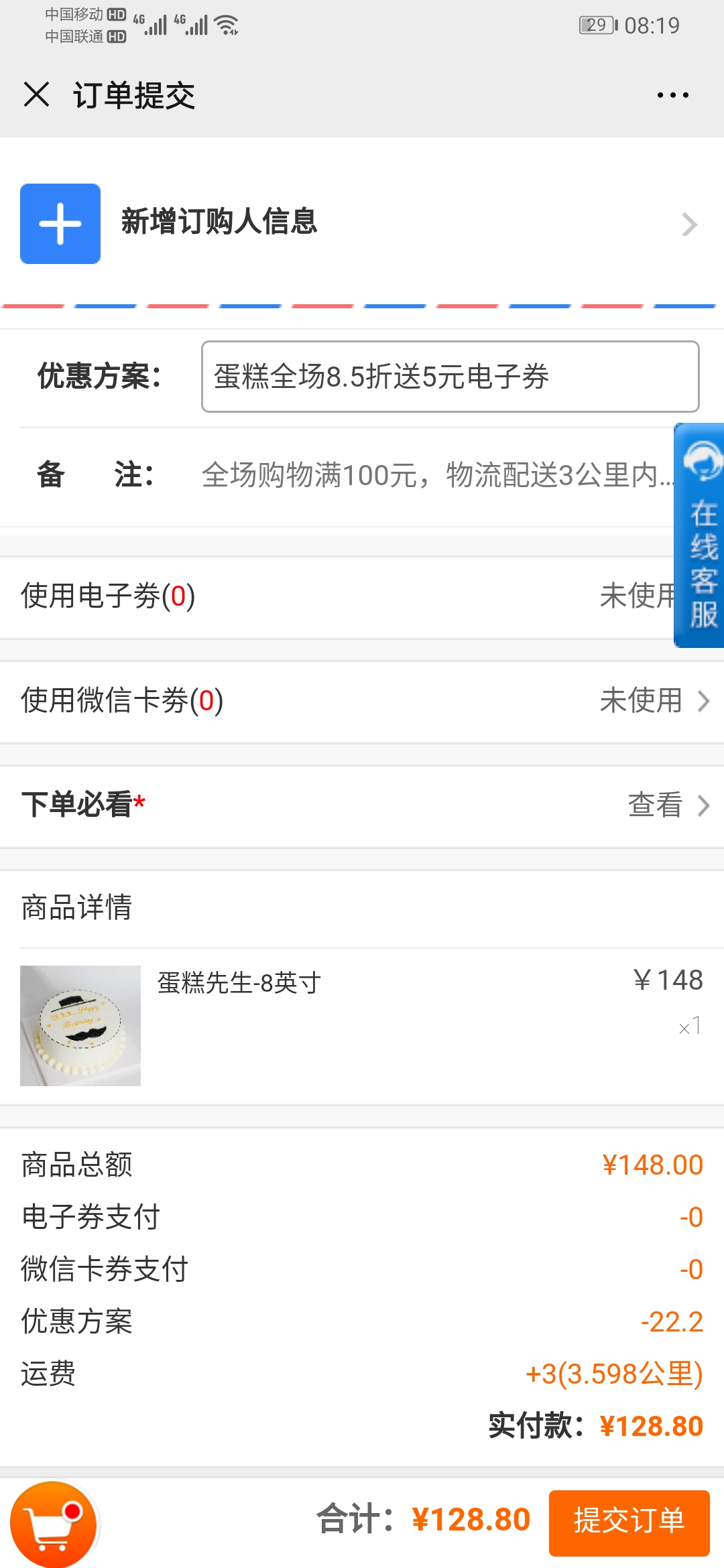Open the 使用微信卡券 WeChat card row

click(362, 701)
